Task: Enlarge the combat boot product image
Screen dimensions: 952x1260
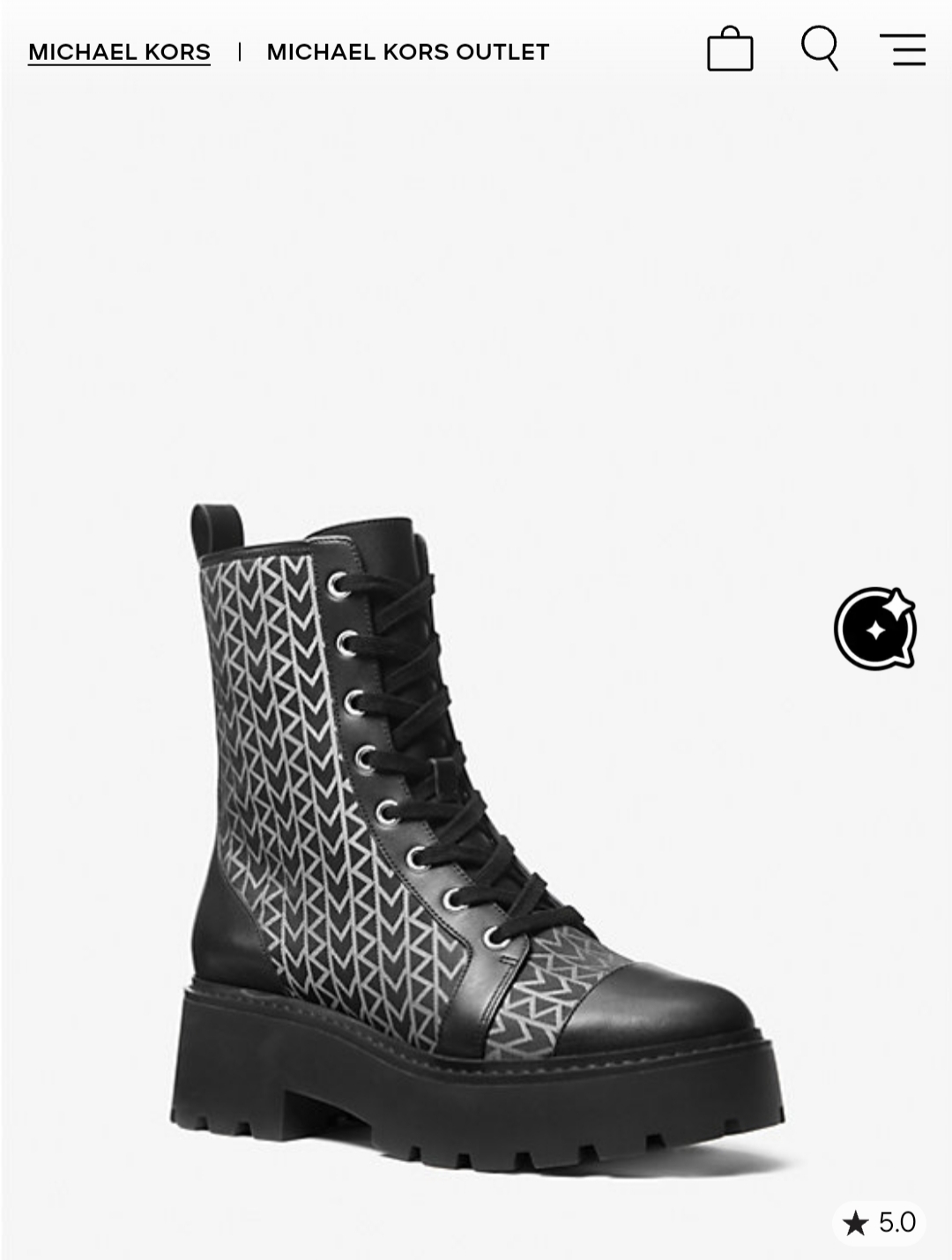Action: (476, 838)
